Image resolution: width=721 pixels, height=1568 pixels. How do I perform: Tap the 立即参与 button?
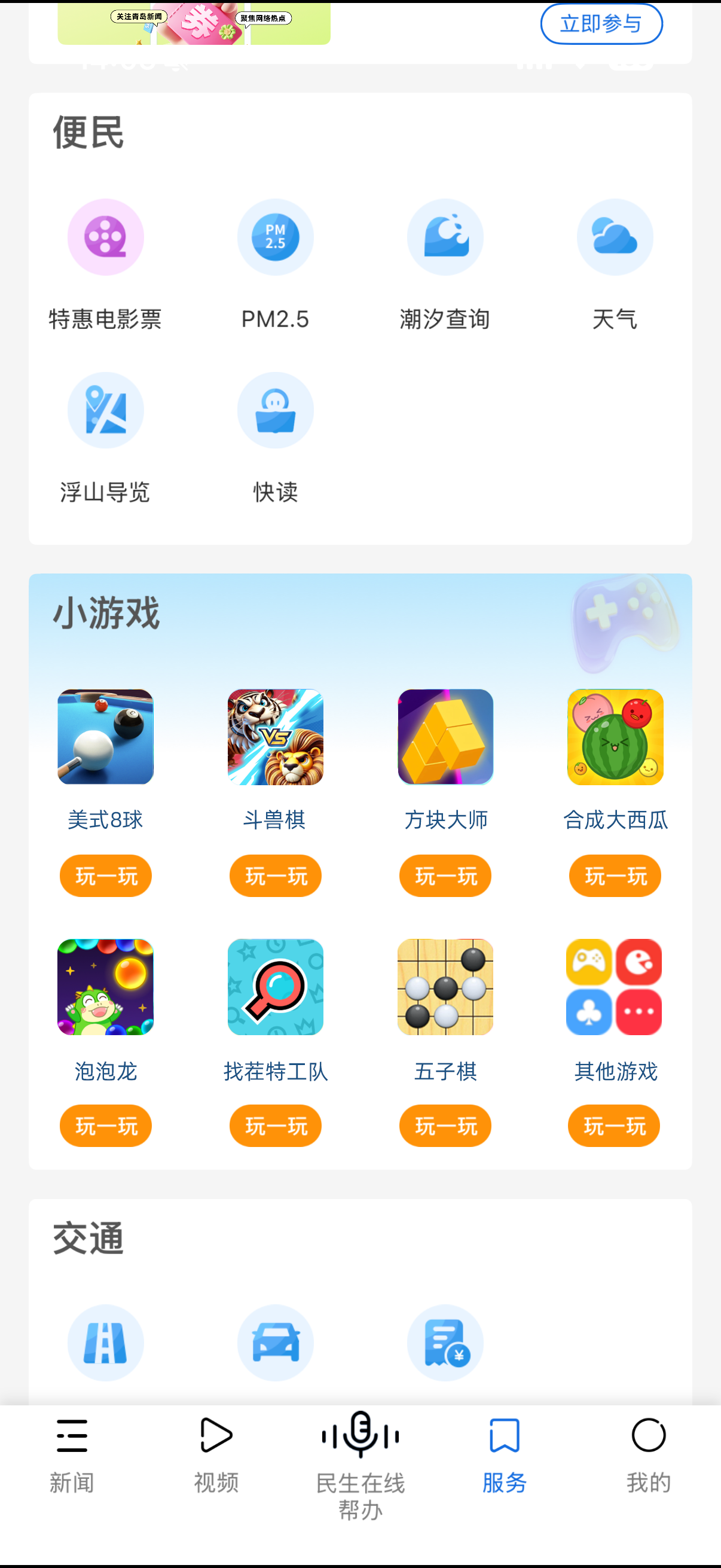point(600,25)
